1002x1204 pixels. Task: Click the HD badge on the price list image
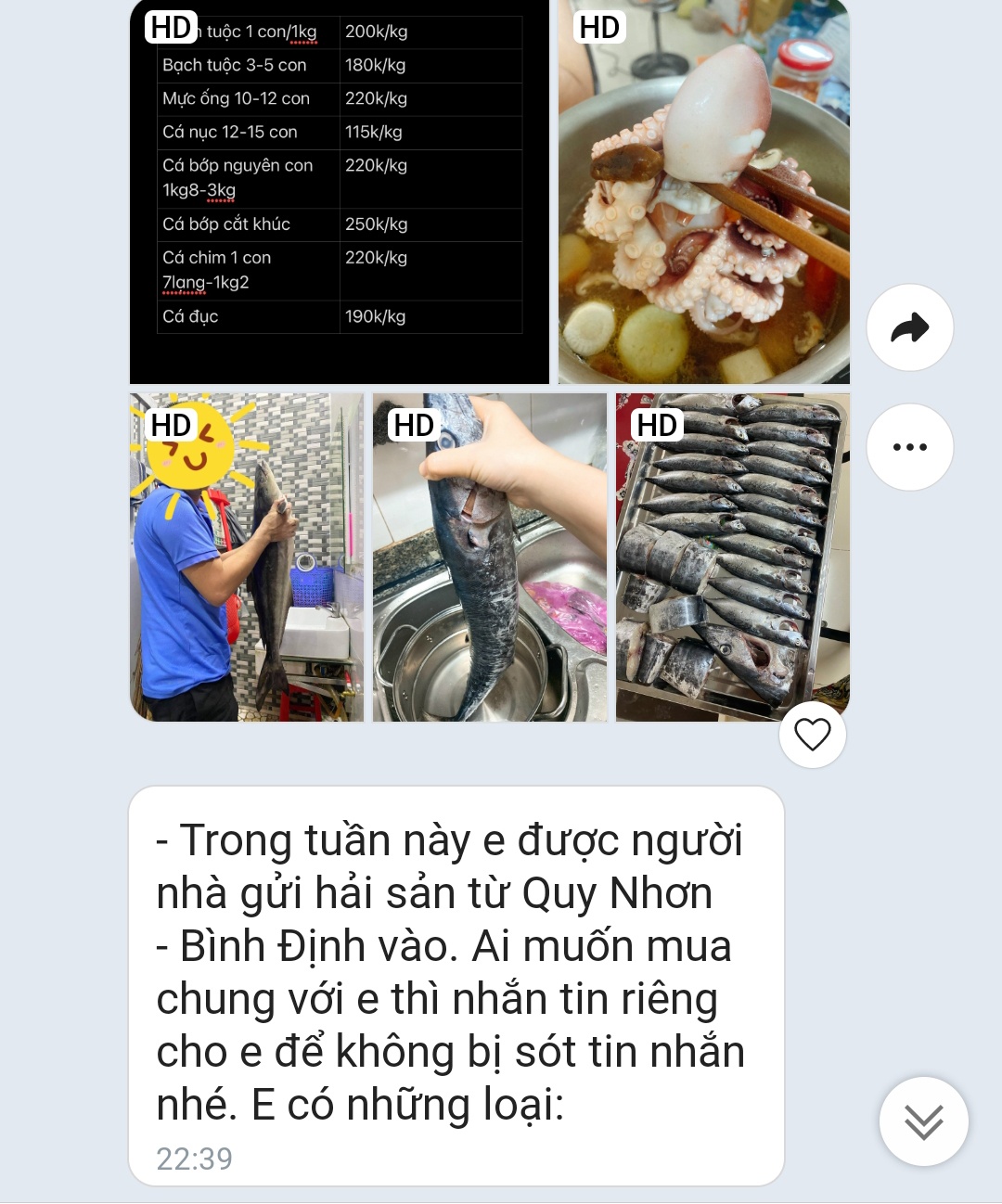click(x=170, y=28)
